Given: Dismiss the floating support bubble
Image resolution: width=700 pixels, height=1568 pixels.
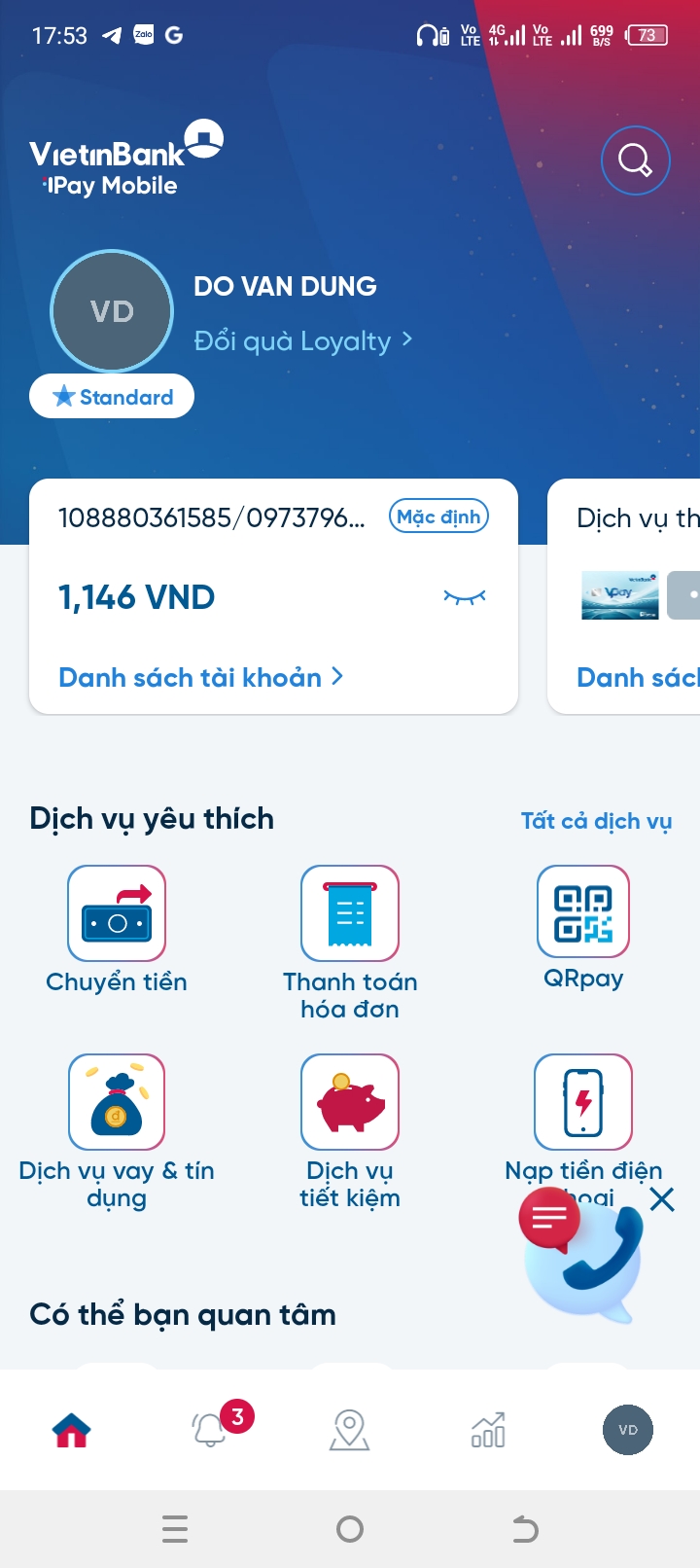Looking at the screenshot, I should click(x=662, y=1199).
